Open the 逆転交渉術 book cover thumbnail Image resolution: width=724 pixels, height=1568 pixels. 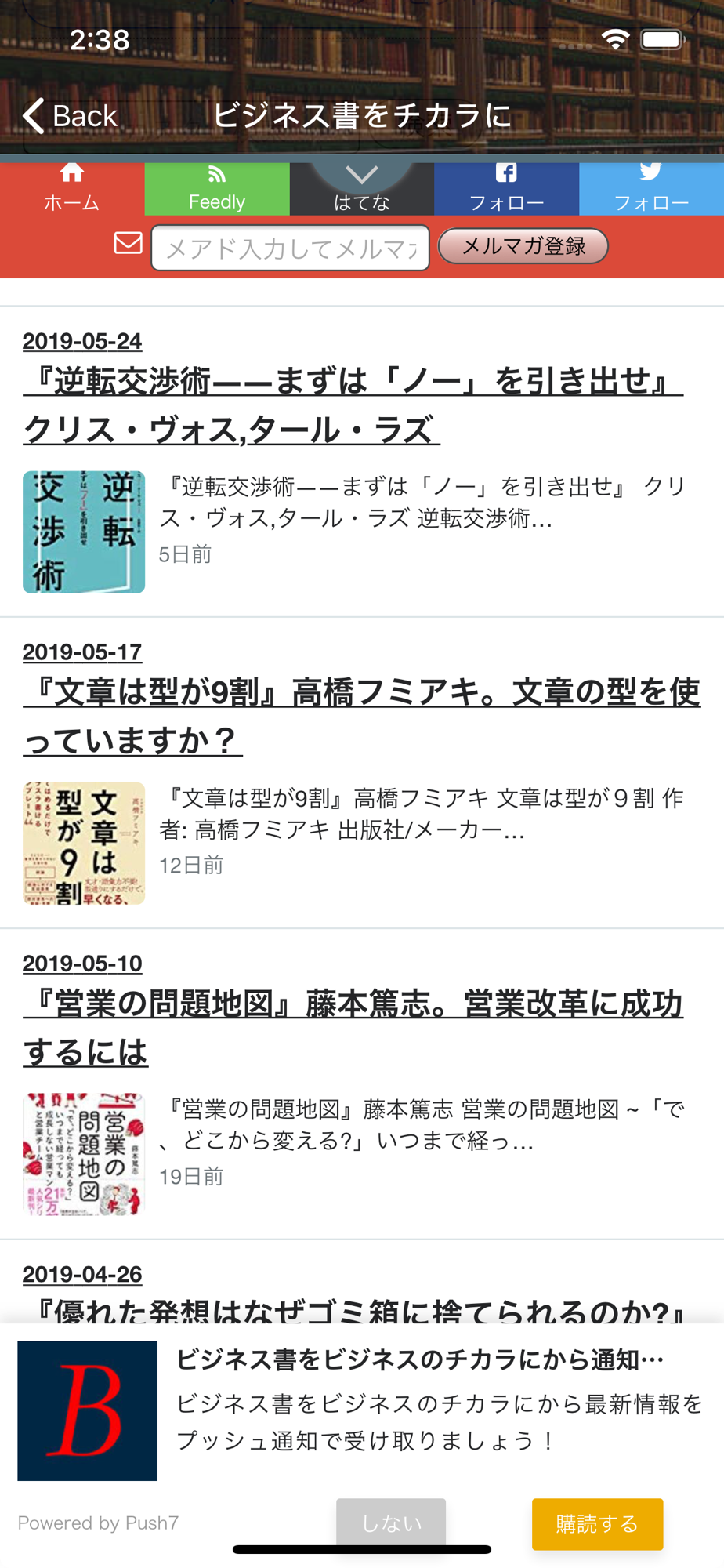coord(84,532)
